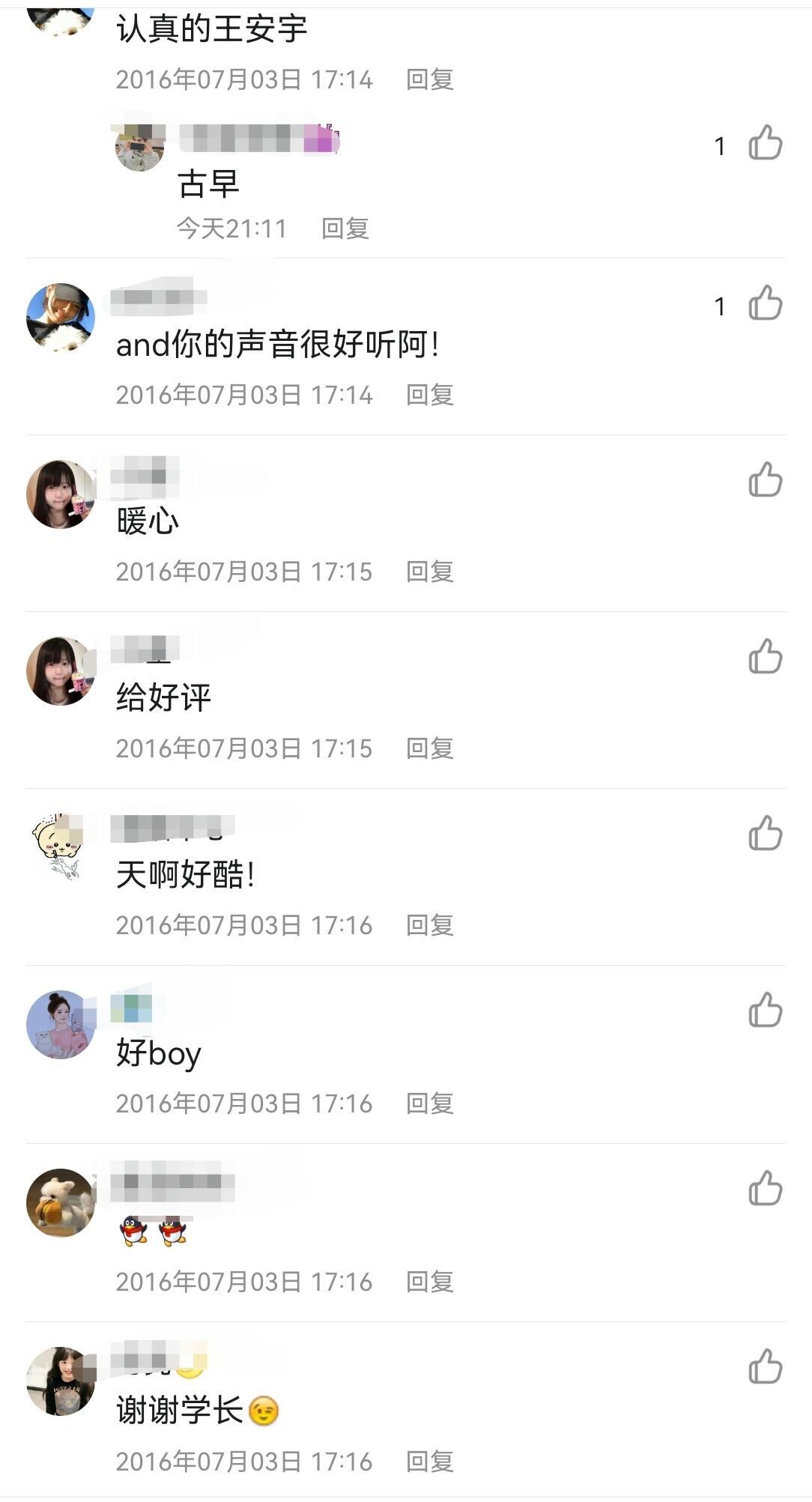Reply to the comment "天啊好酷!"
The height and width of the screenshot is (1502, 812).
click(x=429, y=925)
